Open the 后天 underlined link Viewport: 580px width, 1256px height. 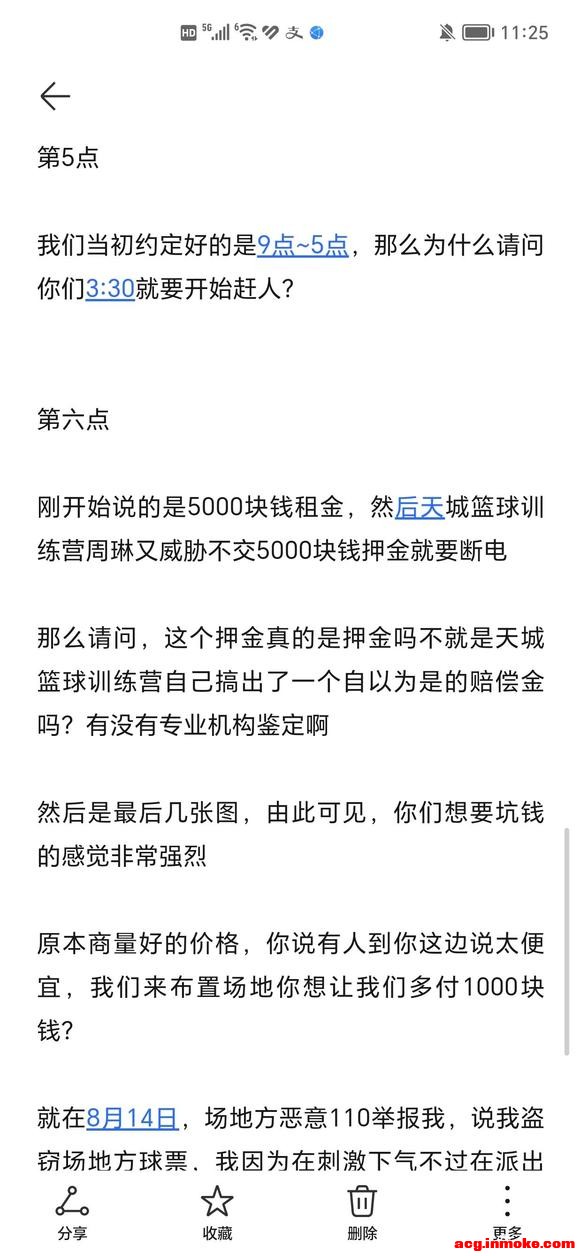pos(420,508)
